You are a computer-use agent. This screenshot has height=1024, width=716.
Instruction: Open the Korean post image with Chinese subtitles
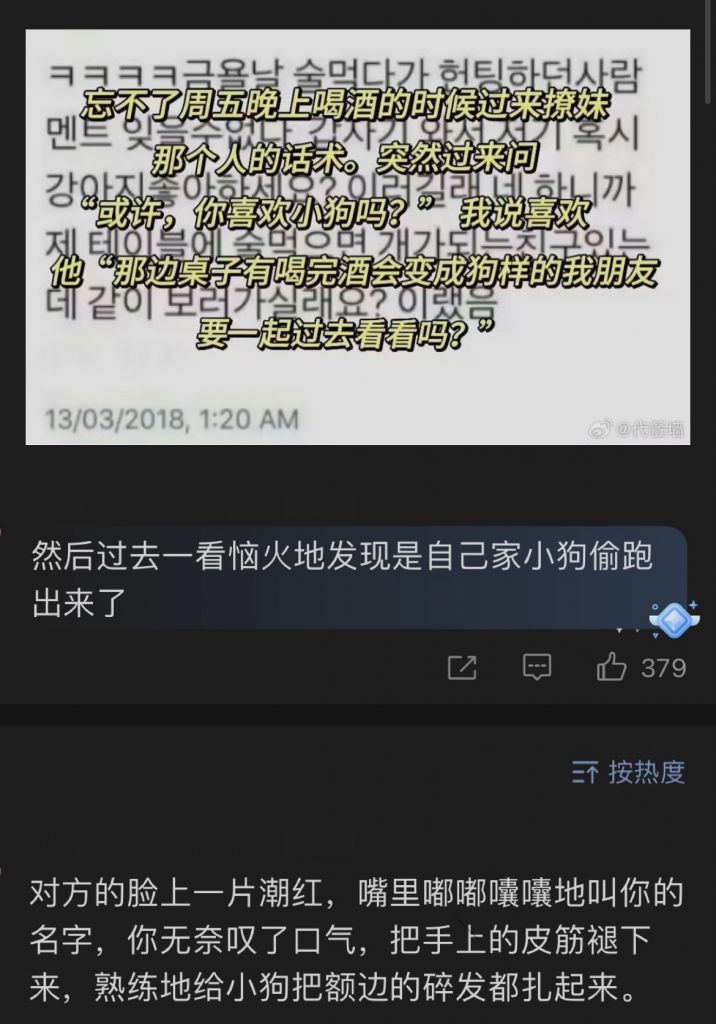[357, 237]
